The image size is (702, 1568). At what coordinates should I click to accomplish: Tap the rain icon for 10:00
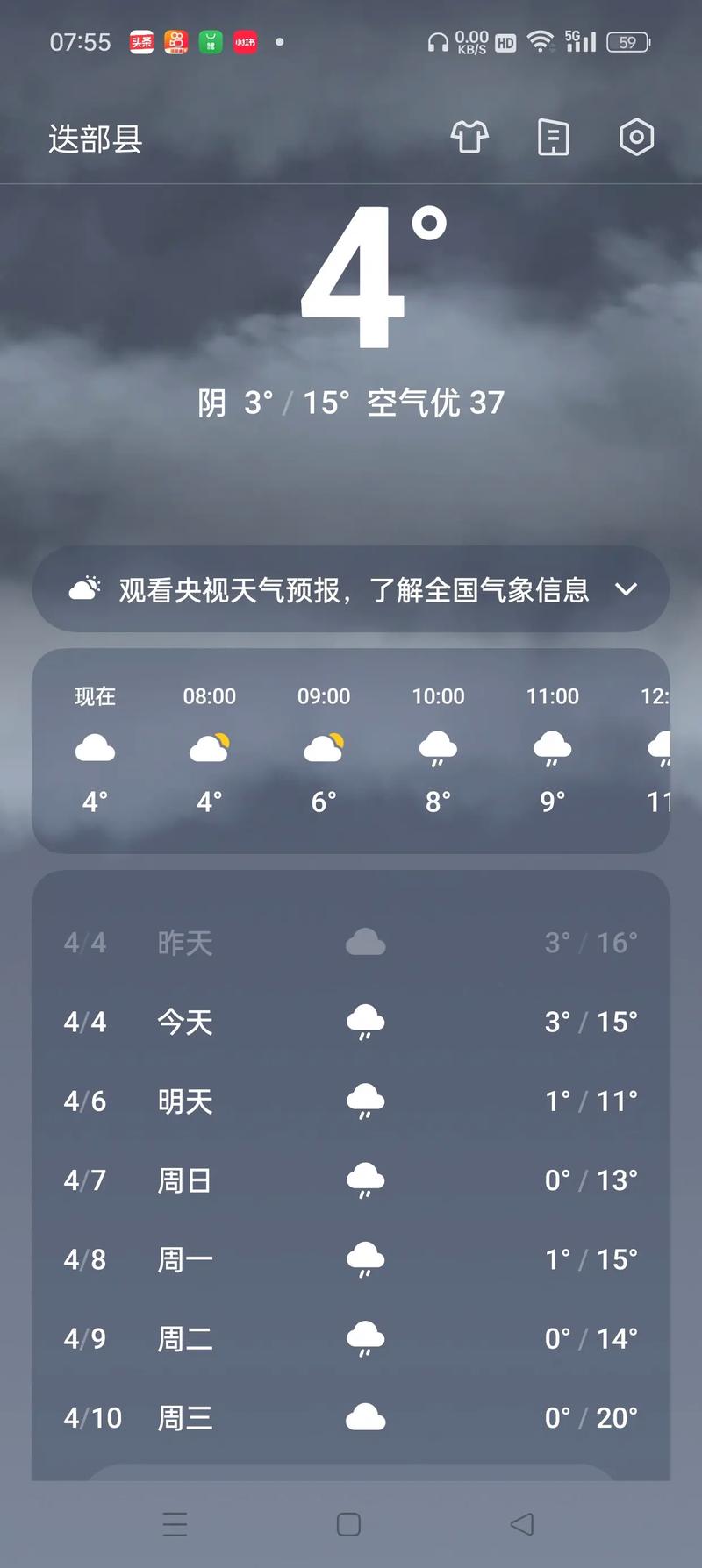tap(437, 747)
